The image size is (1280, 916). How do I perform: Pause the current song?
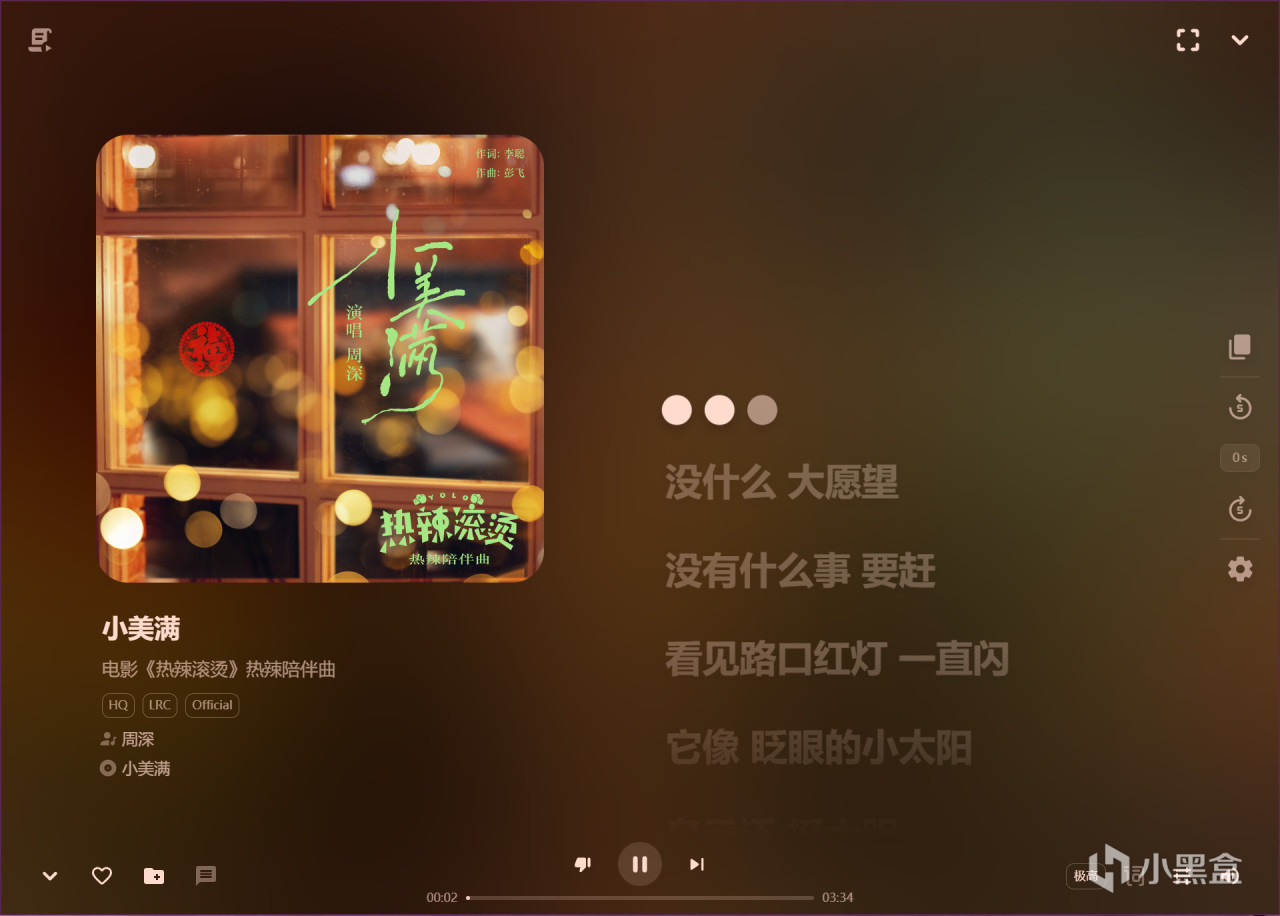(639, 864)
